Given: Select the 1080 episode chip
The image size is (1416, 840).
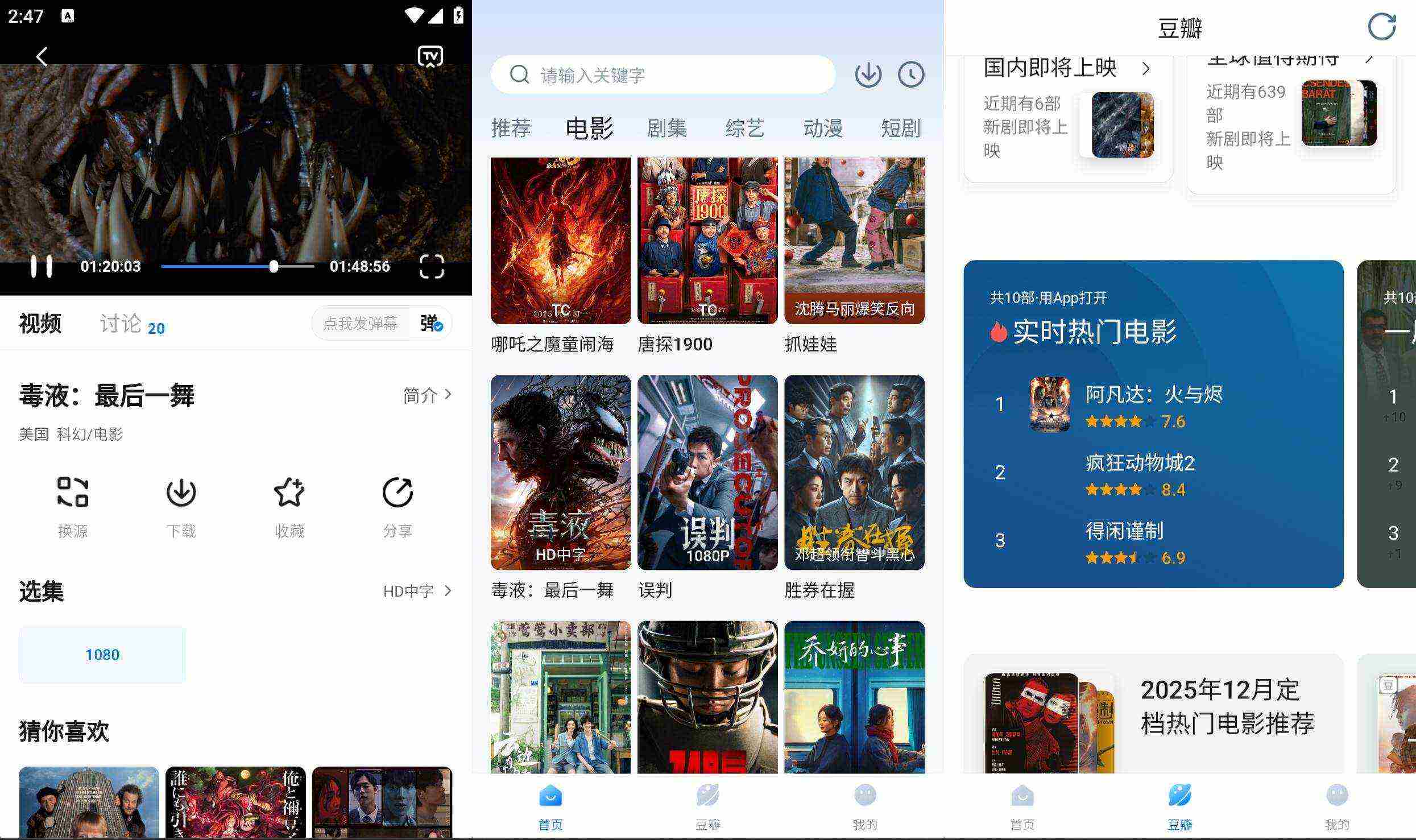Looking at the screenshot, I should click(x=102, y=655).
